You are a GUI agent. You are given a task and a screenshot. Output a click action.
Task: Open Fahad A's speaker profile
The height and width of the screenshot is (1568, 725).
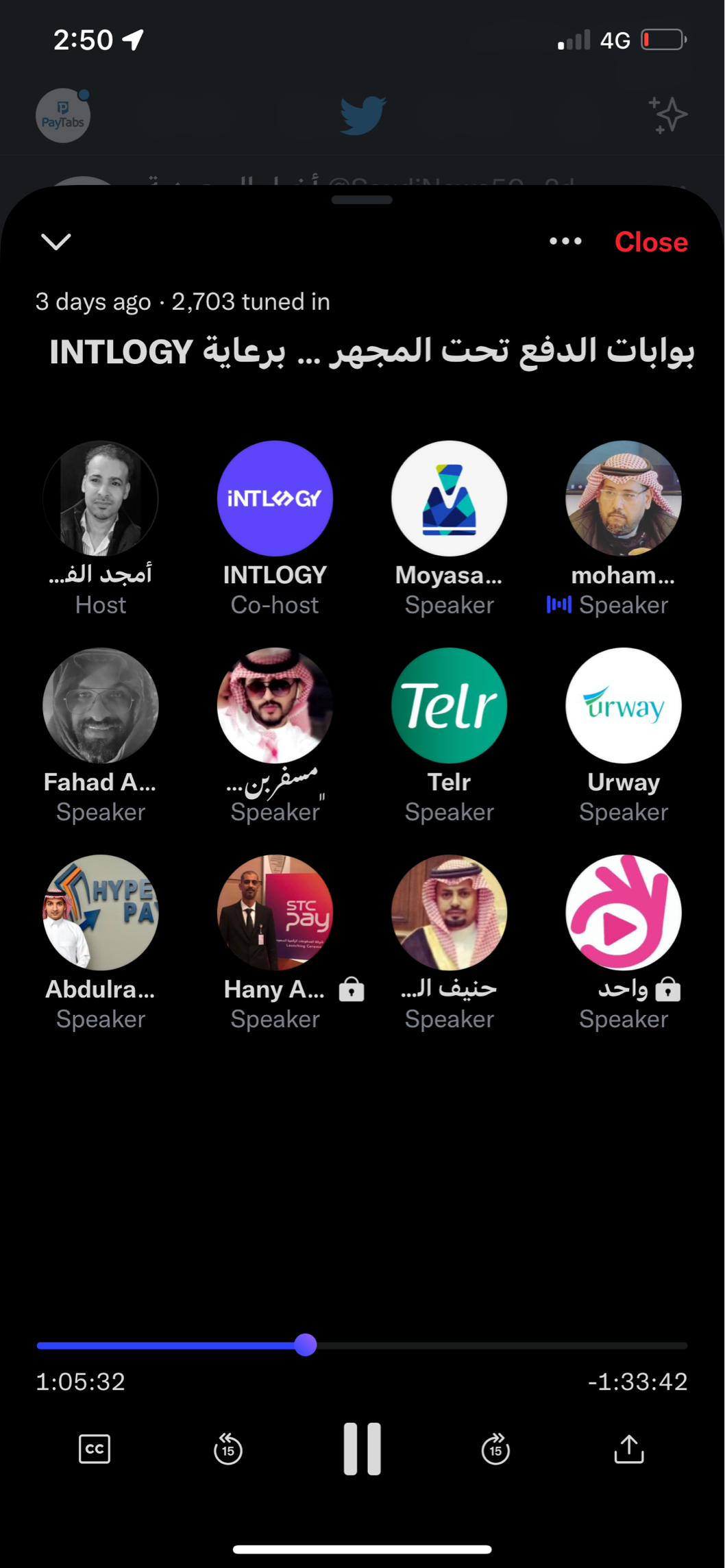click(101, 706)
